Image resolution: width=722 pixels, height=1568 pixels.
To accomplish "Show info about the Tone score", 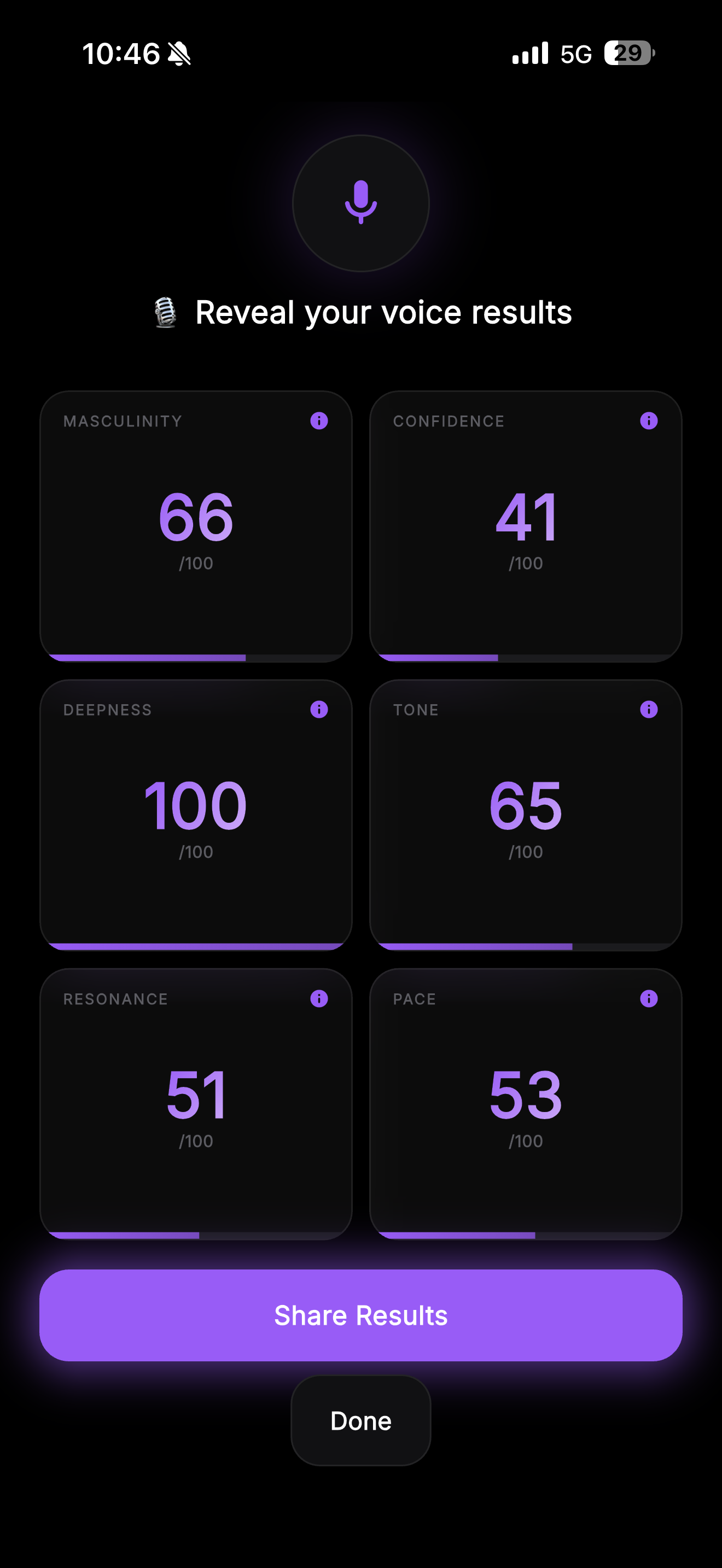I will click(x=649, y=709).
